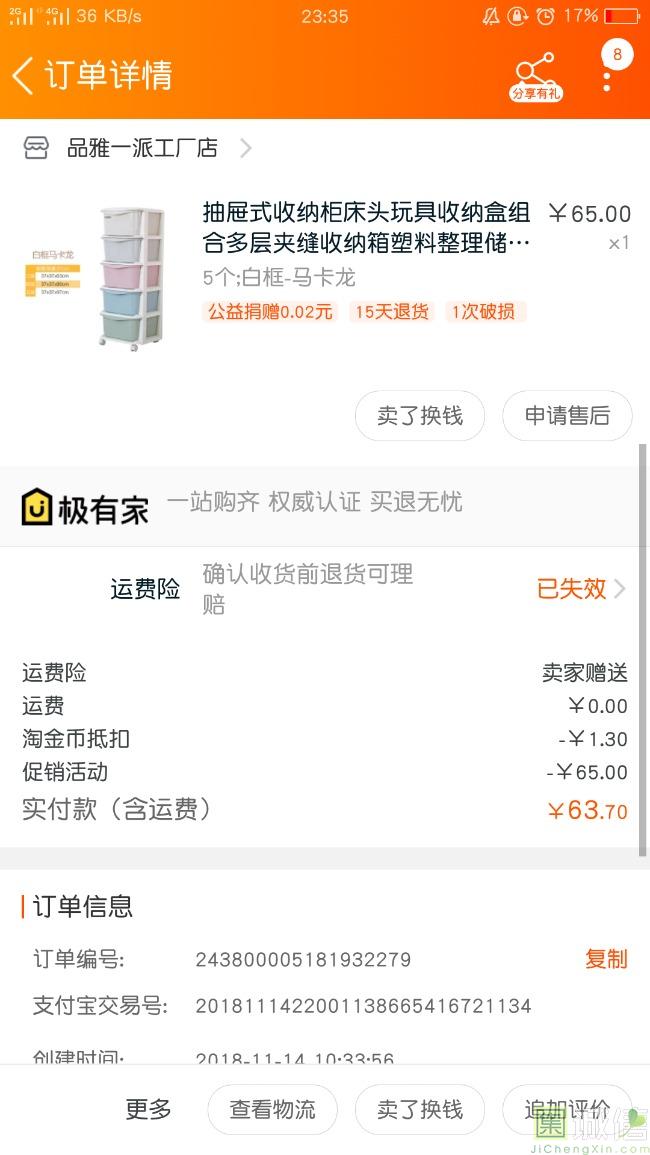
Task: Open 运费险 details showing 已失效
Action: pyautogui.click(x=580, y=589)
